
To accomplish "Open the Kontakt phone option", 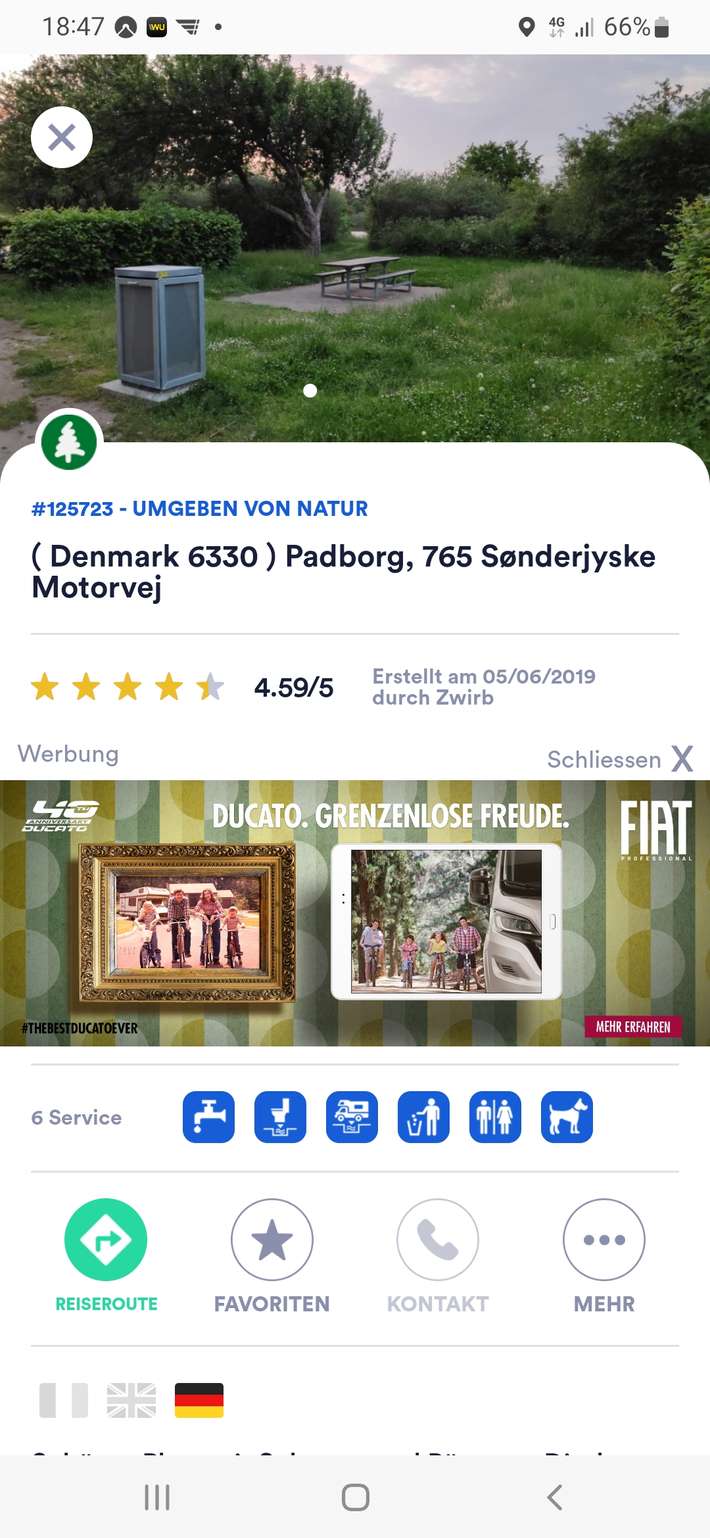I will click(x=438, y=1240).
